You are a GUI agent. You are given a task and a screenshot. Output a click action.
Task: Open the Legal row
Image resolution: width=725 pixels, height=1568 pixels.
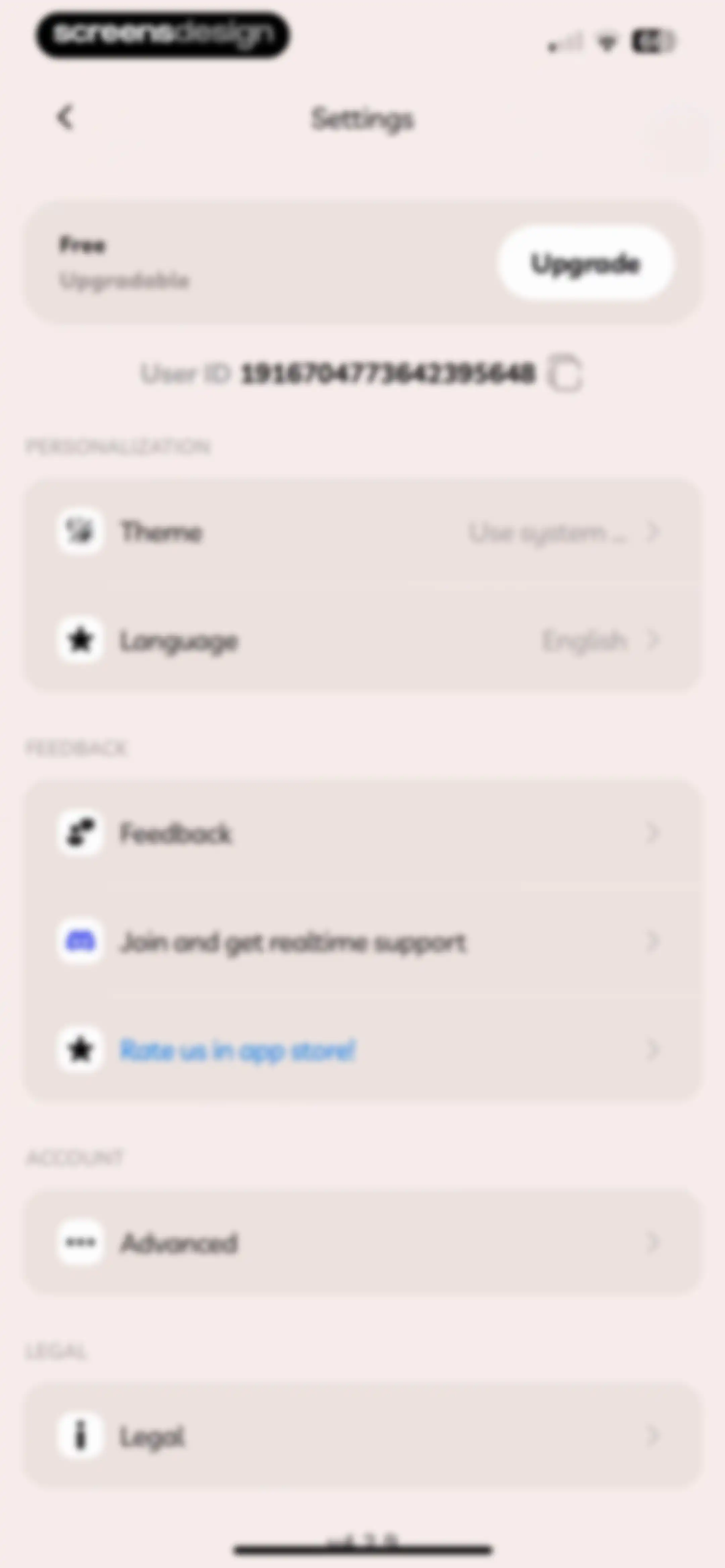[363, 1436]
